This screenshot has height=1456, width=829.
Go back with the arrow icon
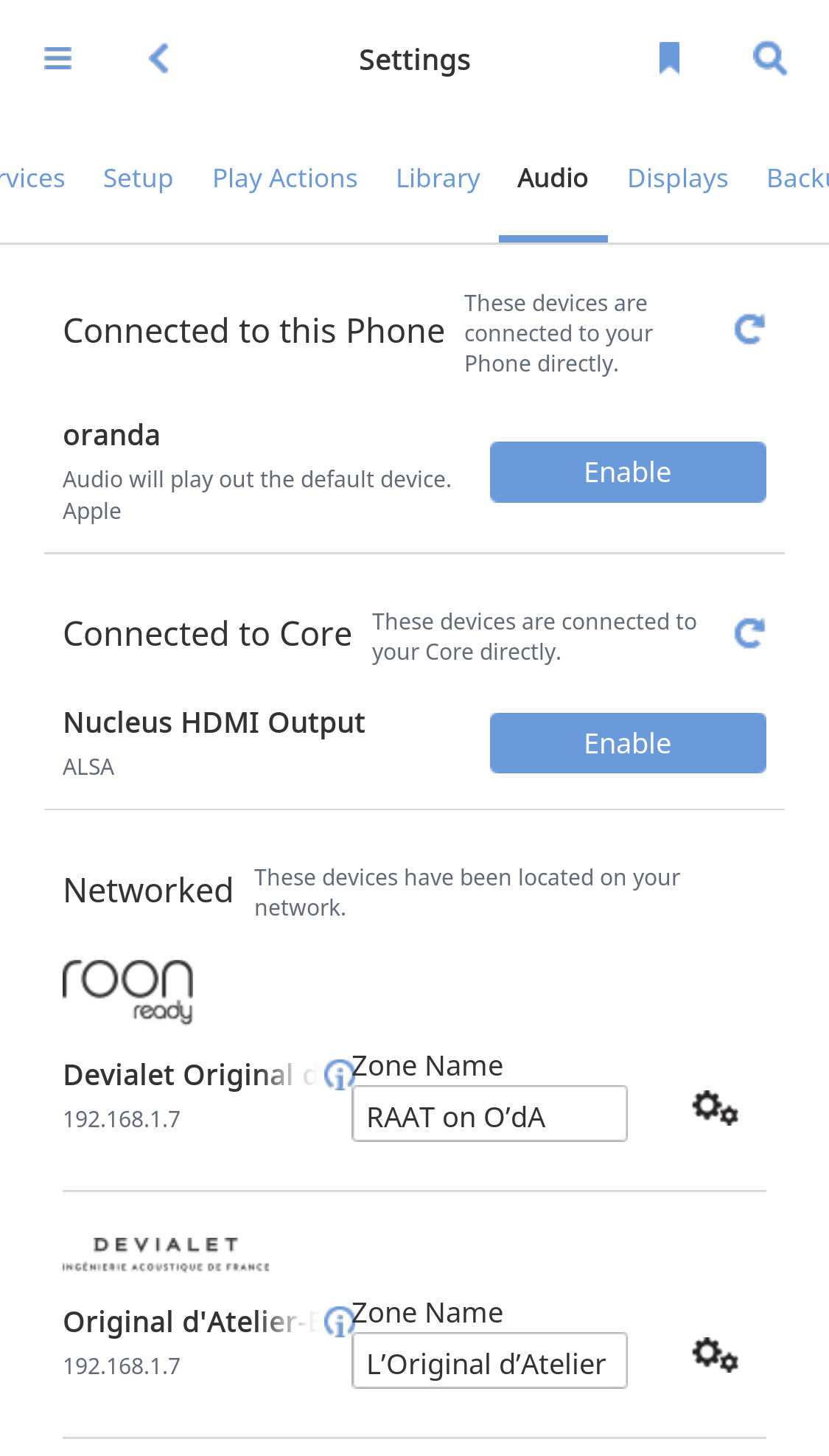(159, 58)
